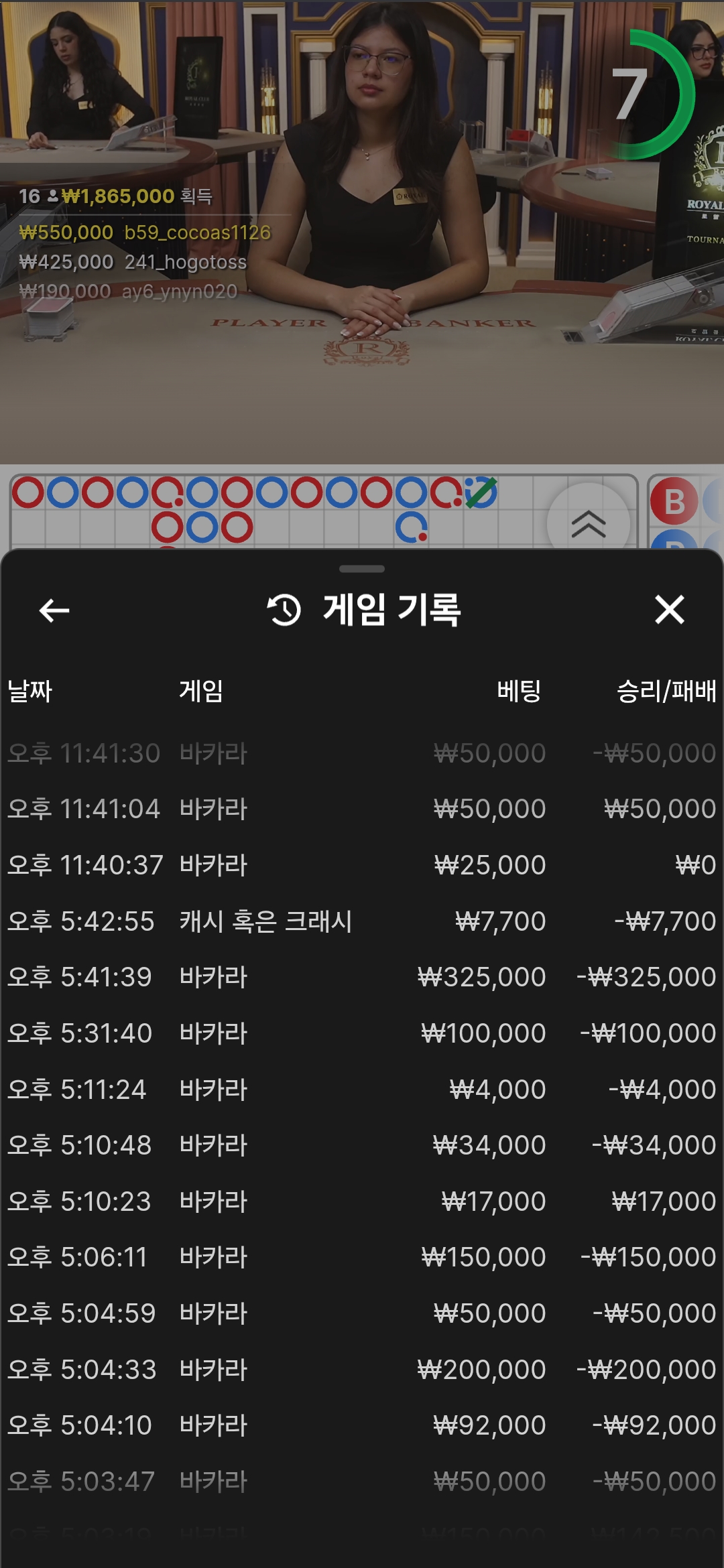Tap the drag handle above 게임 기록

[362, 569]
